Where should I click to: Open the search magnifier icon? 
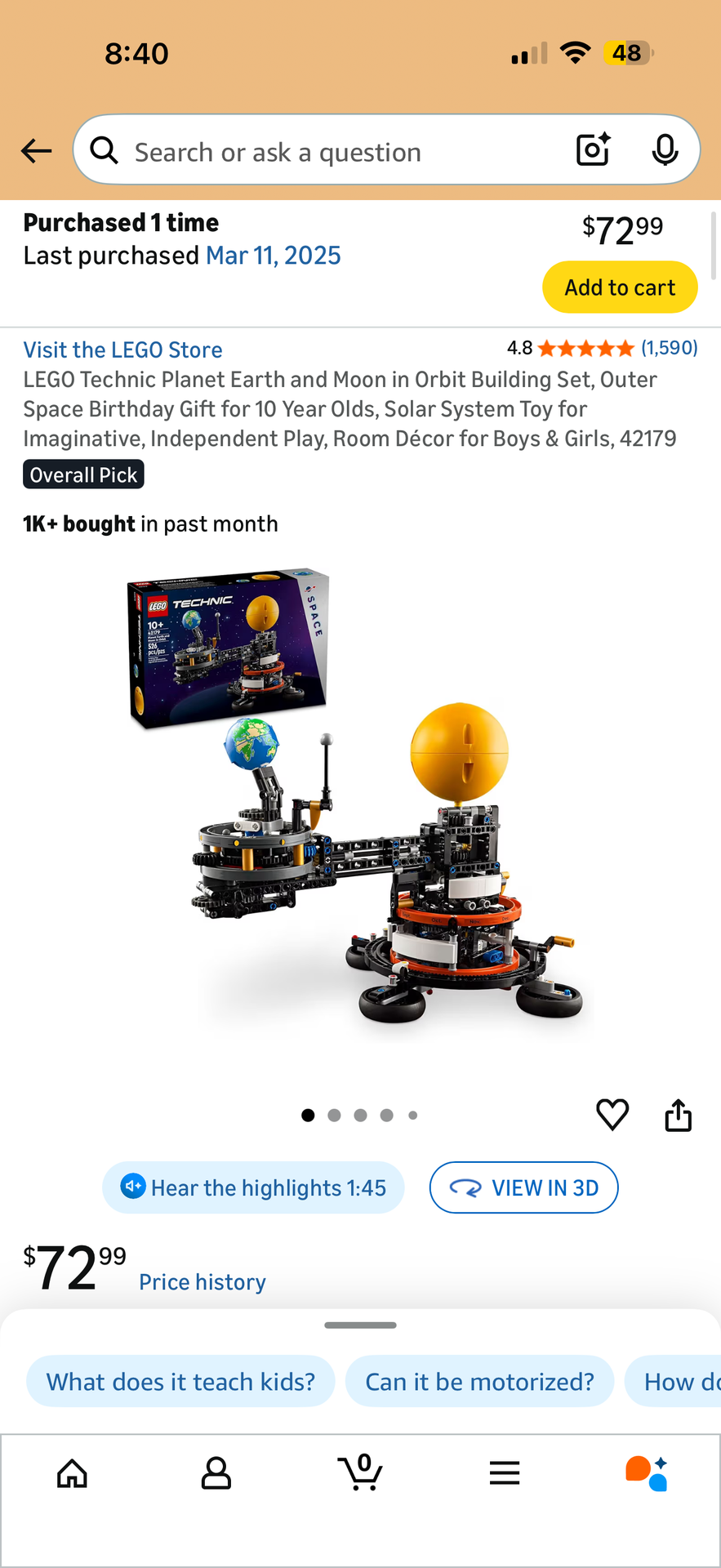(104, 149)
